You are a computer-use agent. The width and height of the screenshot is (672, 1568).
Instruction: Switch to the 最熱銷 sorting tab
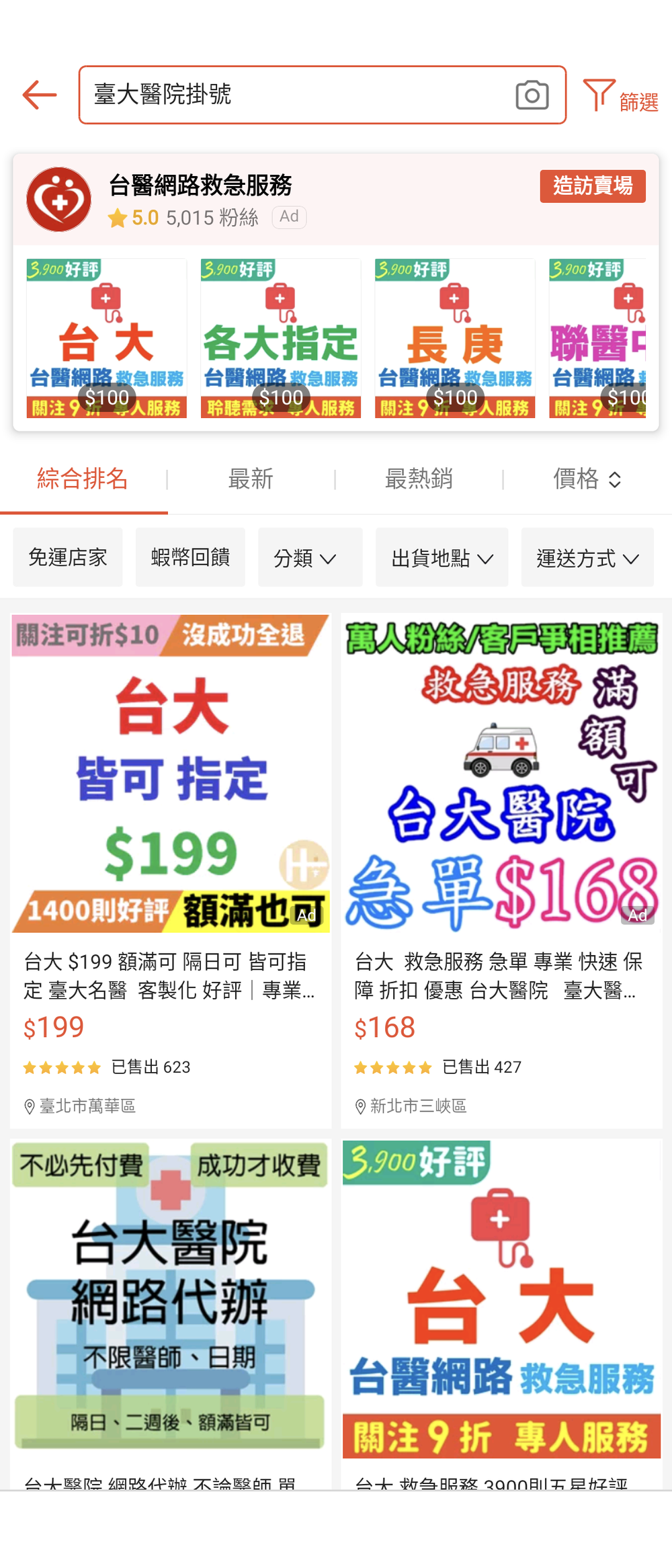tap(419, 479)
